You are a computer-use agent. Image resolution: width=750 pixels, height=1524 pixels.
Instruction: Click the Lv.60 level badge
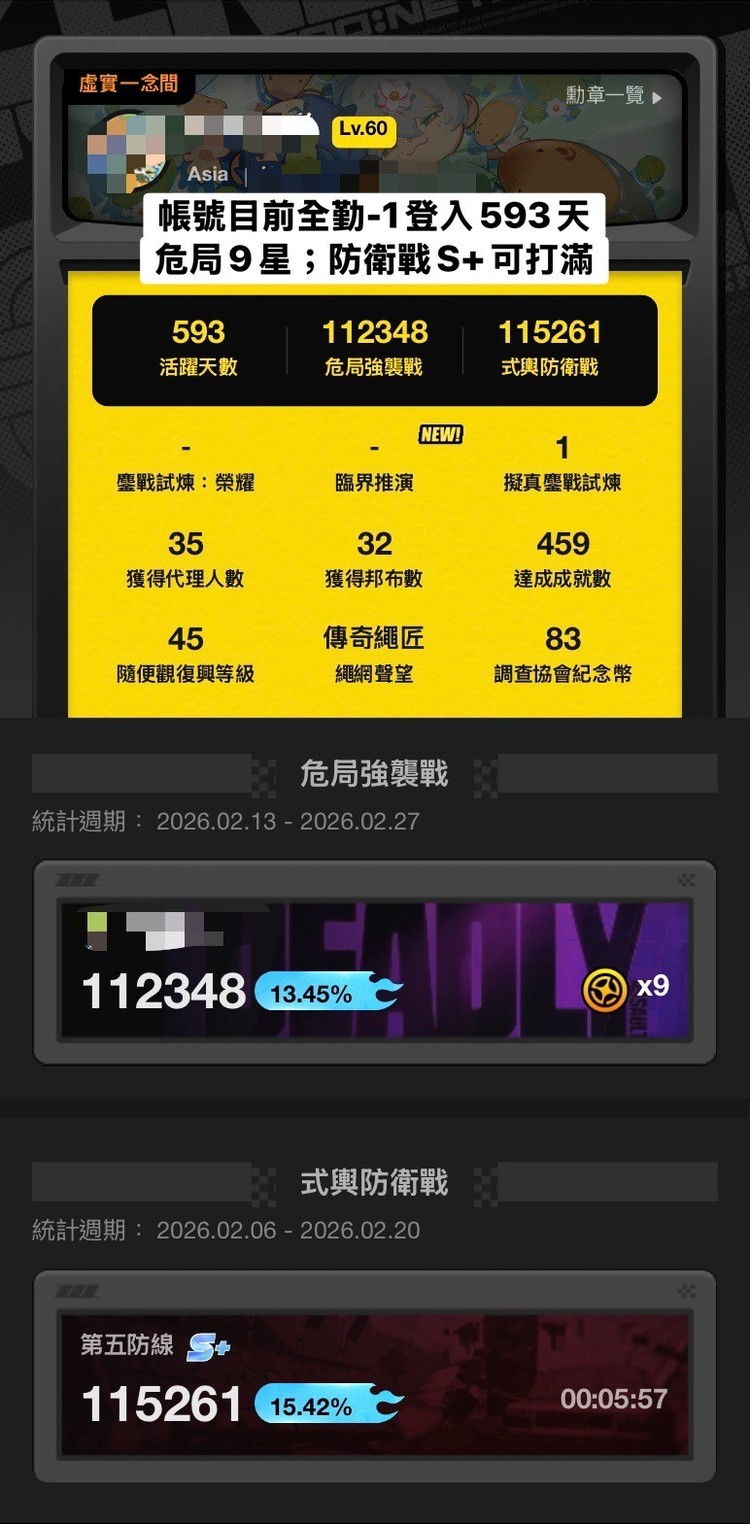(366, 130)
